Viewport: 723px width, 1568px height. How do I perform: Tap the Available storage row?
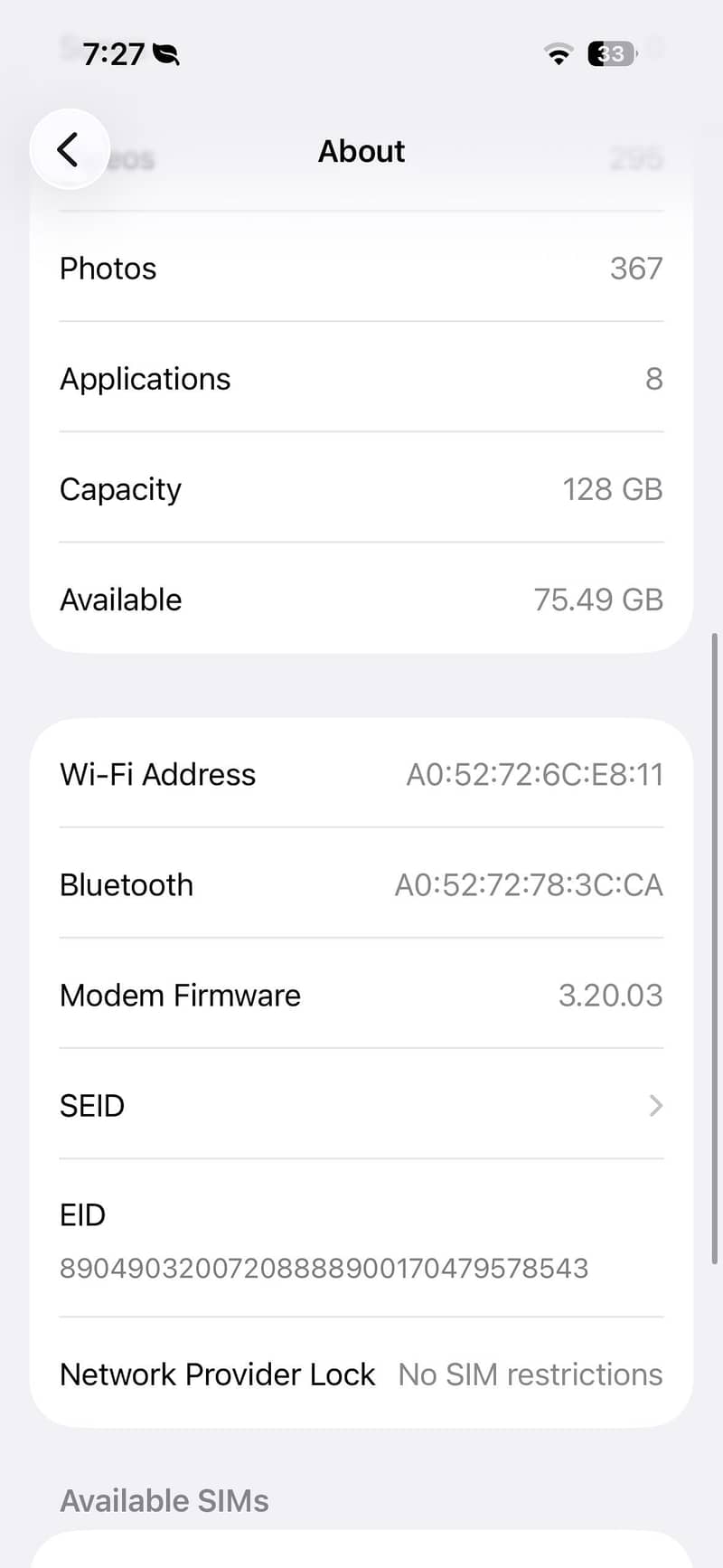pos(361,599)
